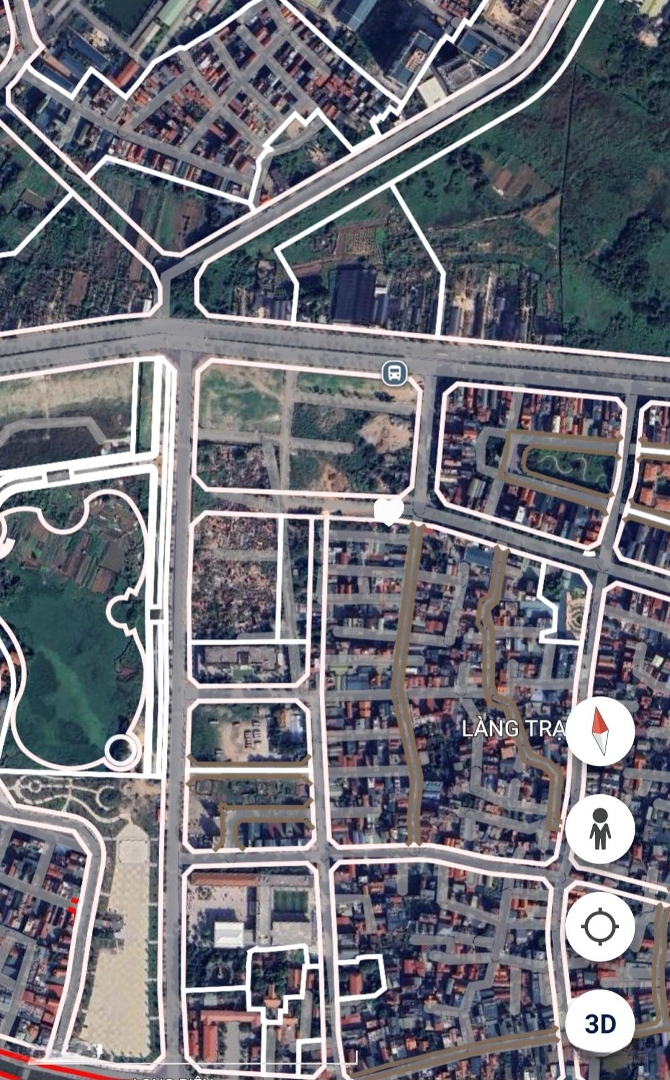Switch to 3D view
This screenshot has width=670, height=1080.
(x=600, y=1024)
